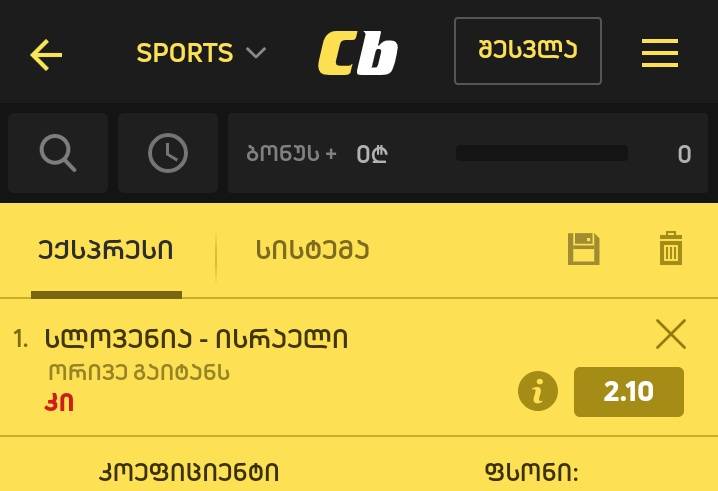Image resolution: width=718 pixels, height=491 pixels.
Task: Tap the შესვლა login button
Action: tap(527, 51)
